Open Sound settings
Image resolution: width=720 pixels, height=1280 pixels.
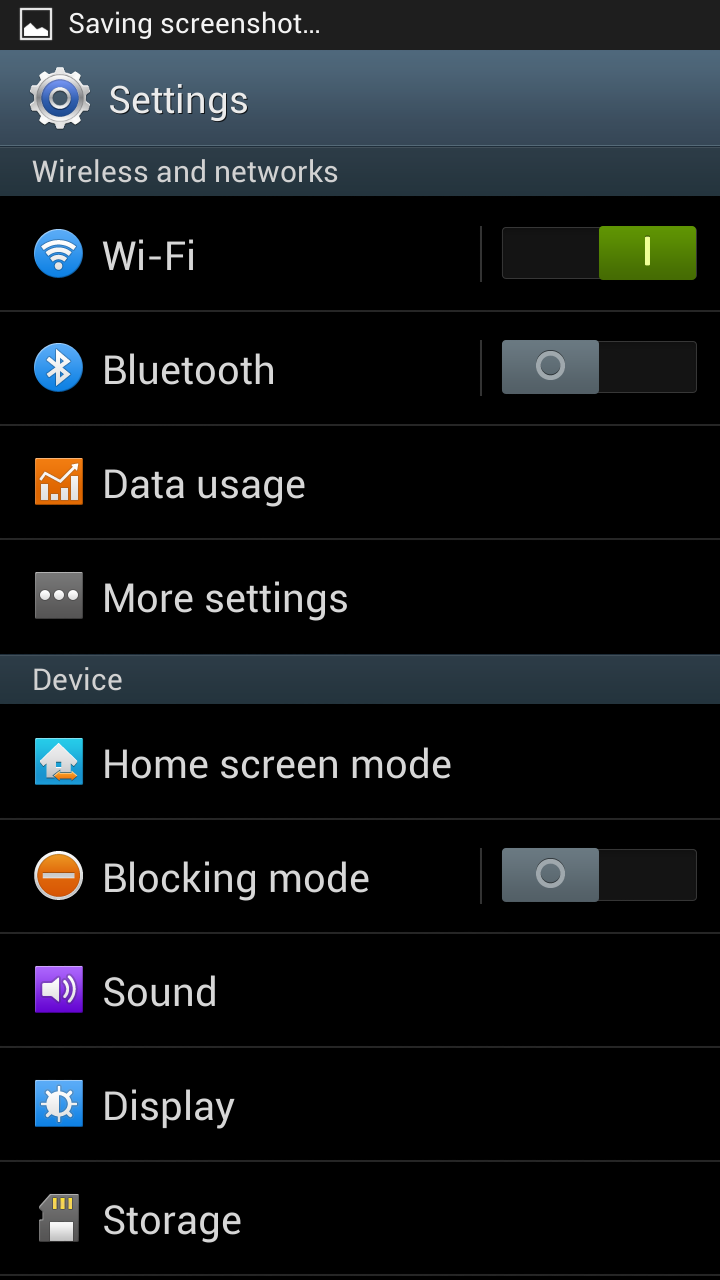pos(300,992)
